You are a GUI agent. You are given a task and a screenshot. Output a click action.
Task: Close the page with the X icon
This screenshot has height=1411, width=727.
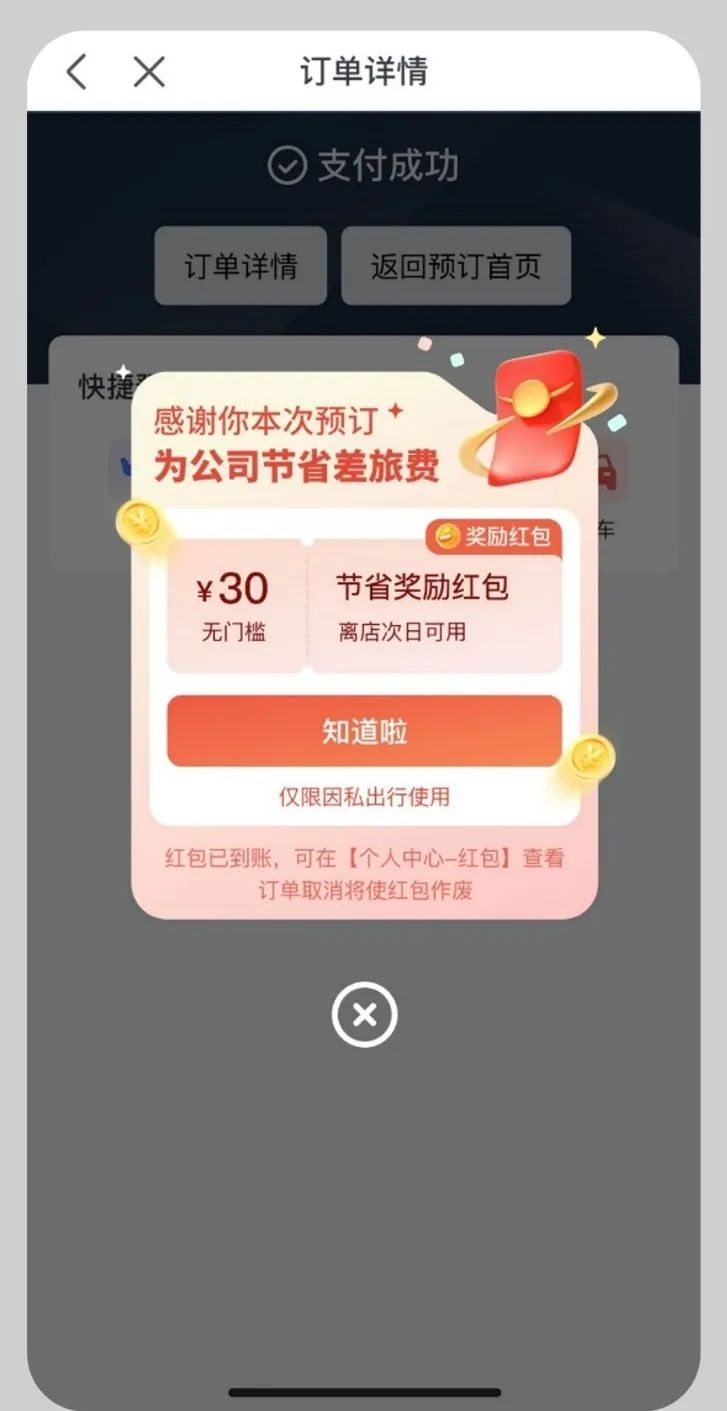coord(149,72)
